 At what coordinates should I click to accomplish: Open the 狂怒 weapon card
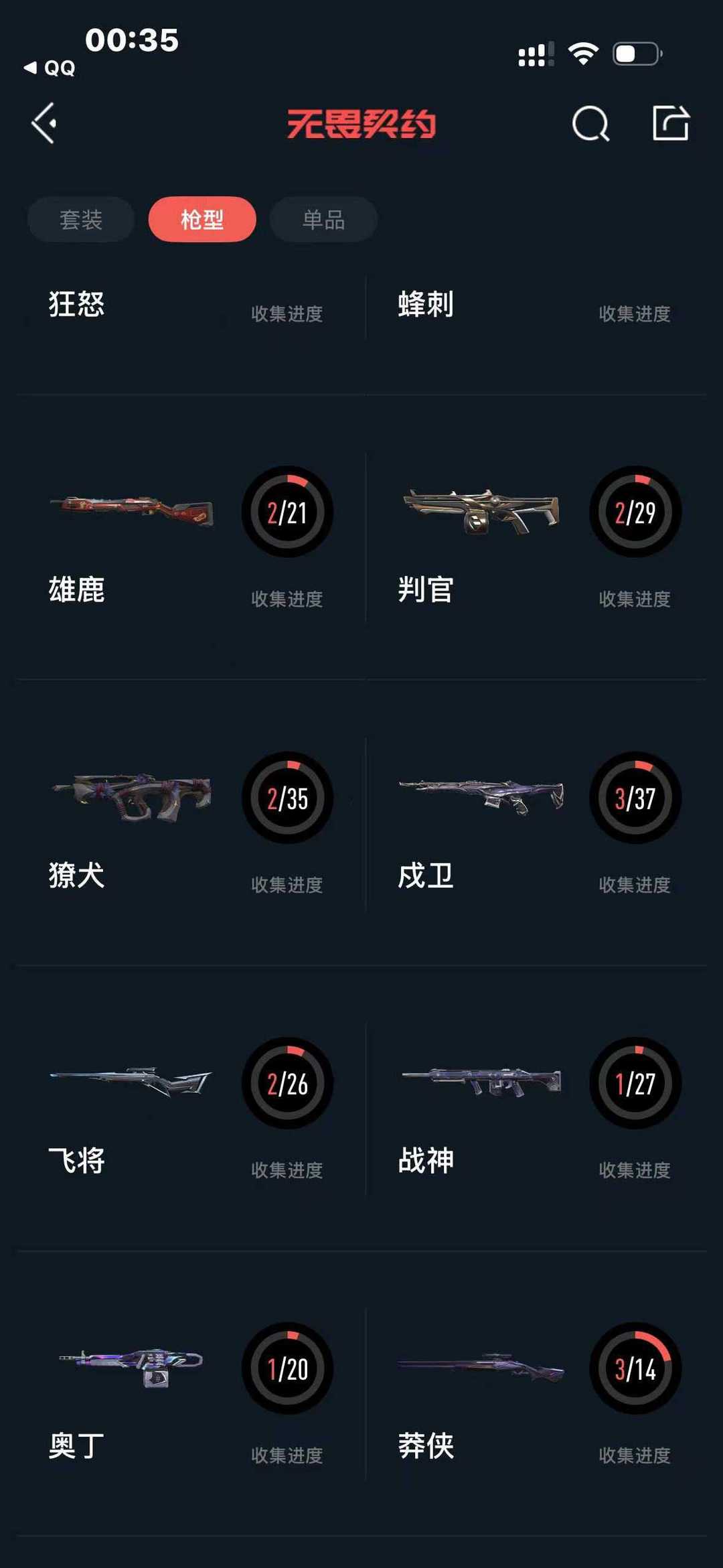191,307
